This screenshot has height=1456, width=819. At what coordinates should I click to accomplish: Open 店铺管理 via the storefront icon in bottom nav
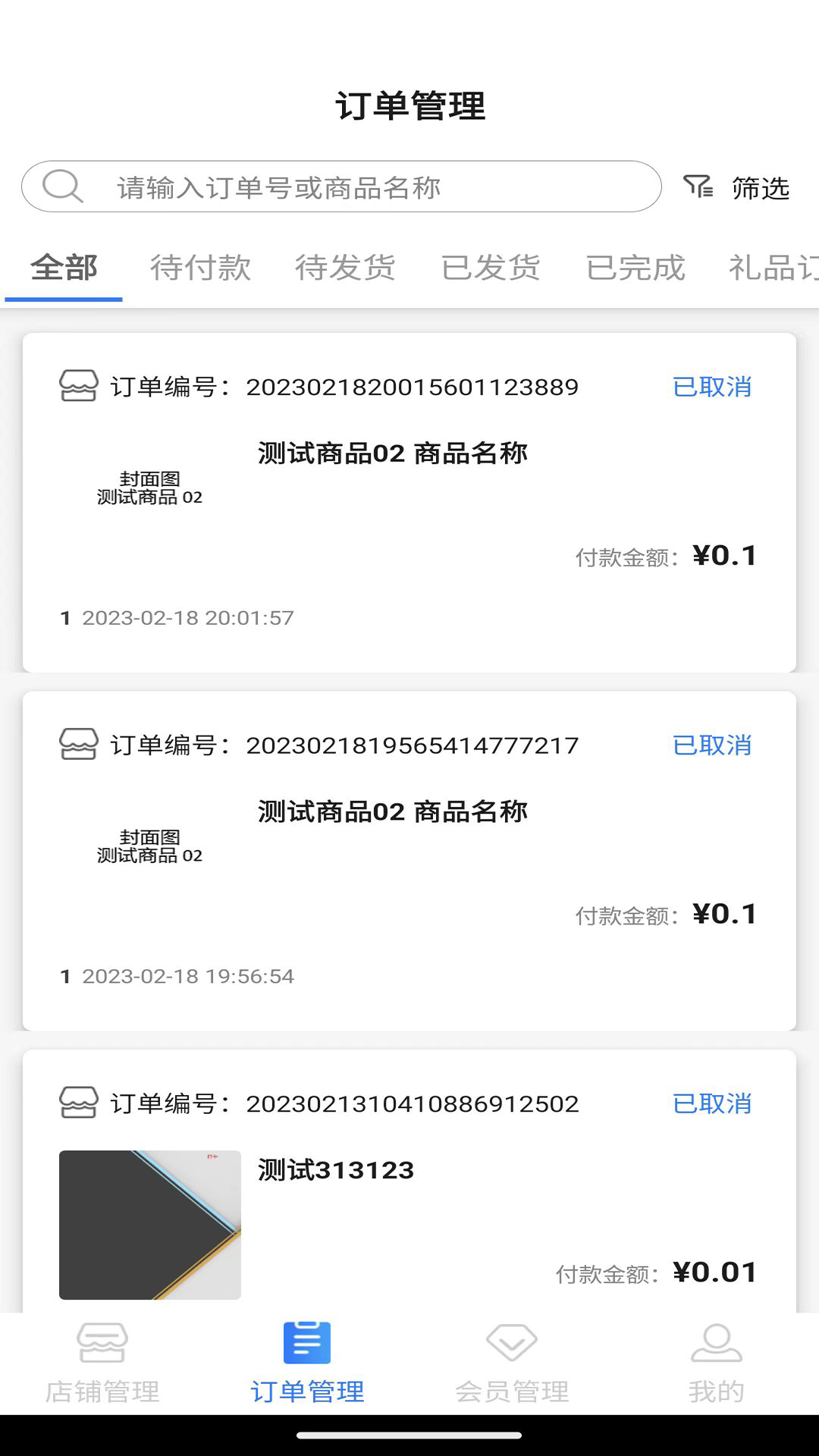pos(102,1345)
